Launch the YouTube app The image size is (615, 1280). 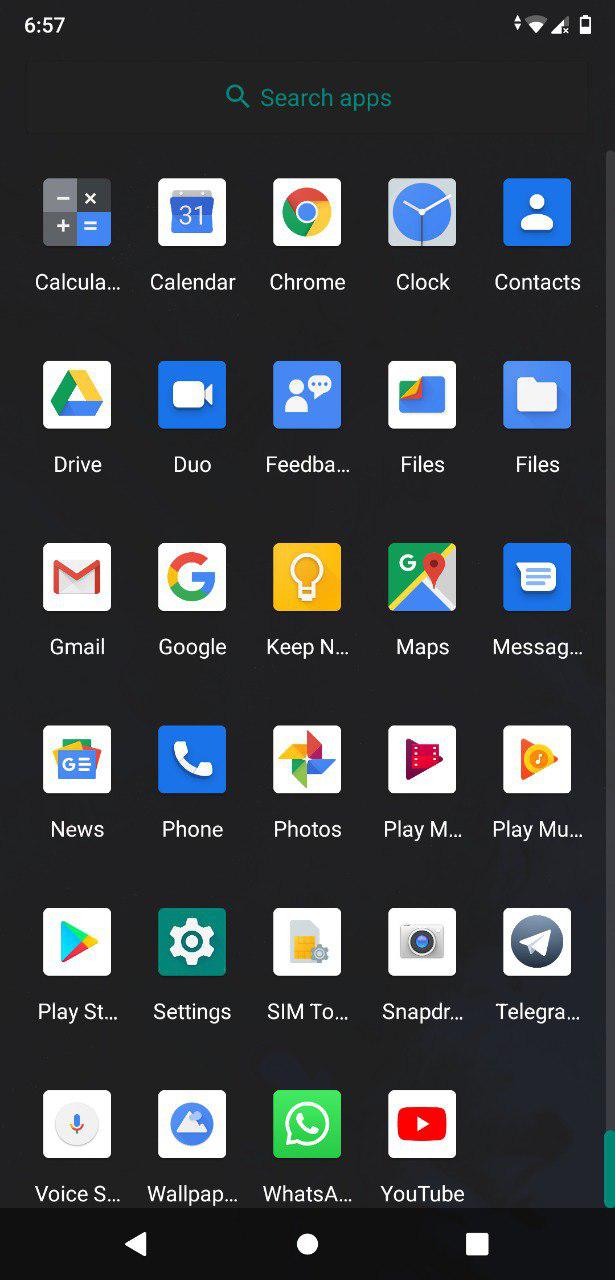(422, 1124)
